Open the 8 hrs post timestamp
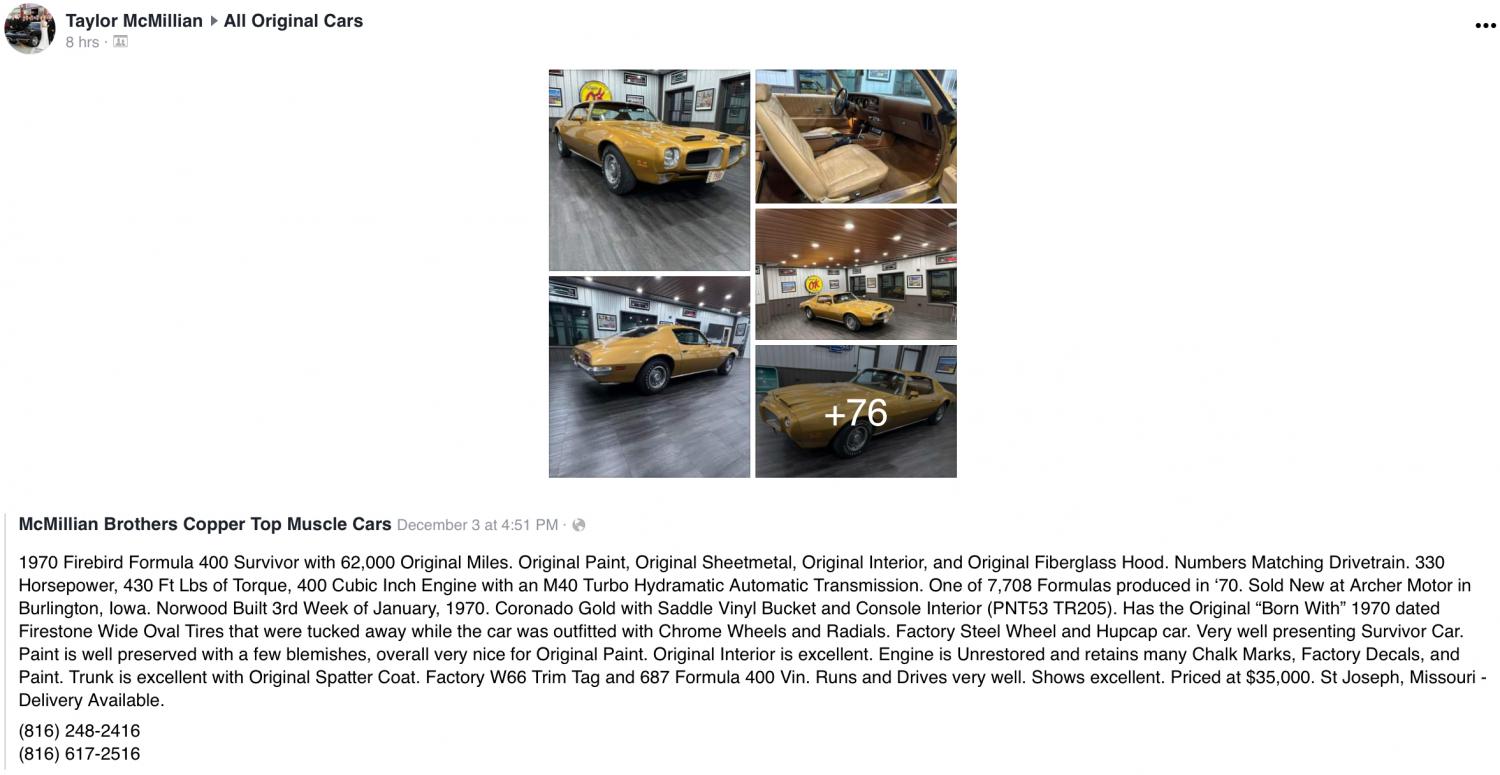This screenshot has width=1500, height=775. [82, 42]
